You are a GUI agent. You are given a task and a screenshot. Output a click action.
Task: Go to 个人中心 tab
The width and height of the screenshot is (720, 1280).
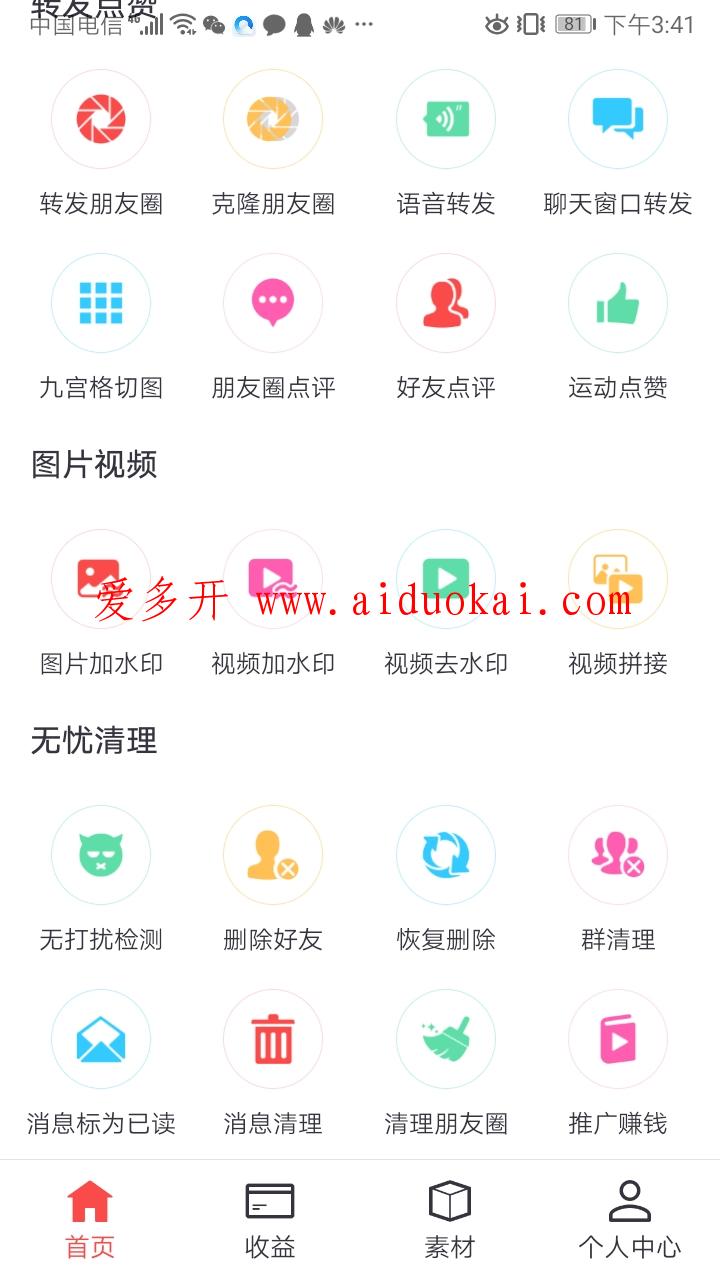(630, 1220)
